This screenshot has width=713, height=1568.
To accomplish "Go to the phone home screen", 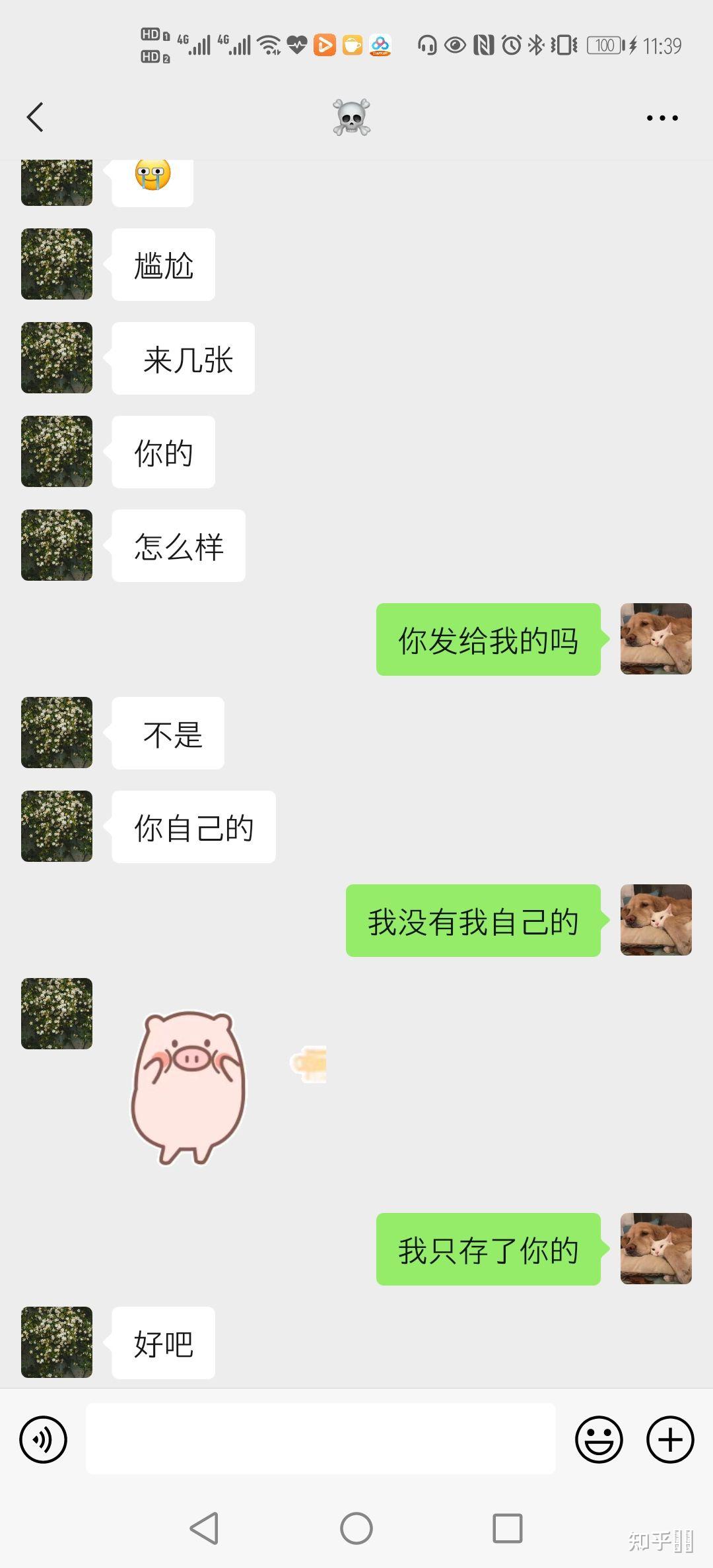I will tap(356, 1528).
